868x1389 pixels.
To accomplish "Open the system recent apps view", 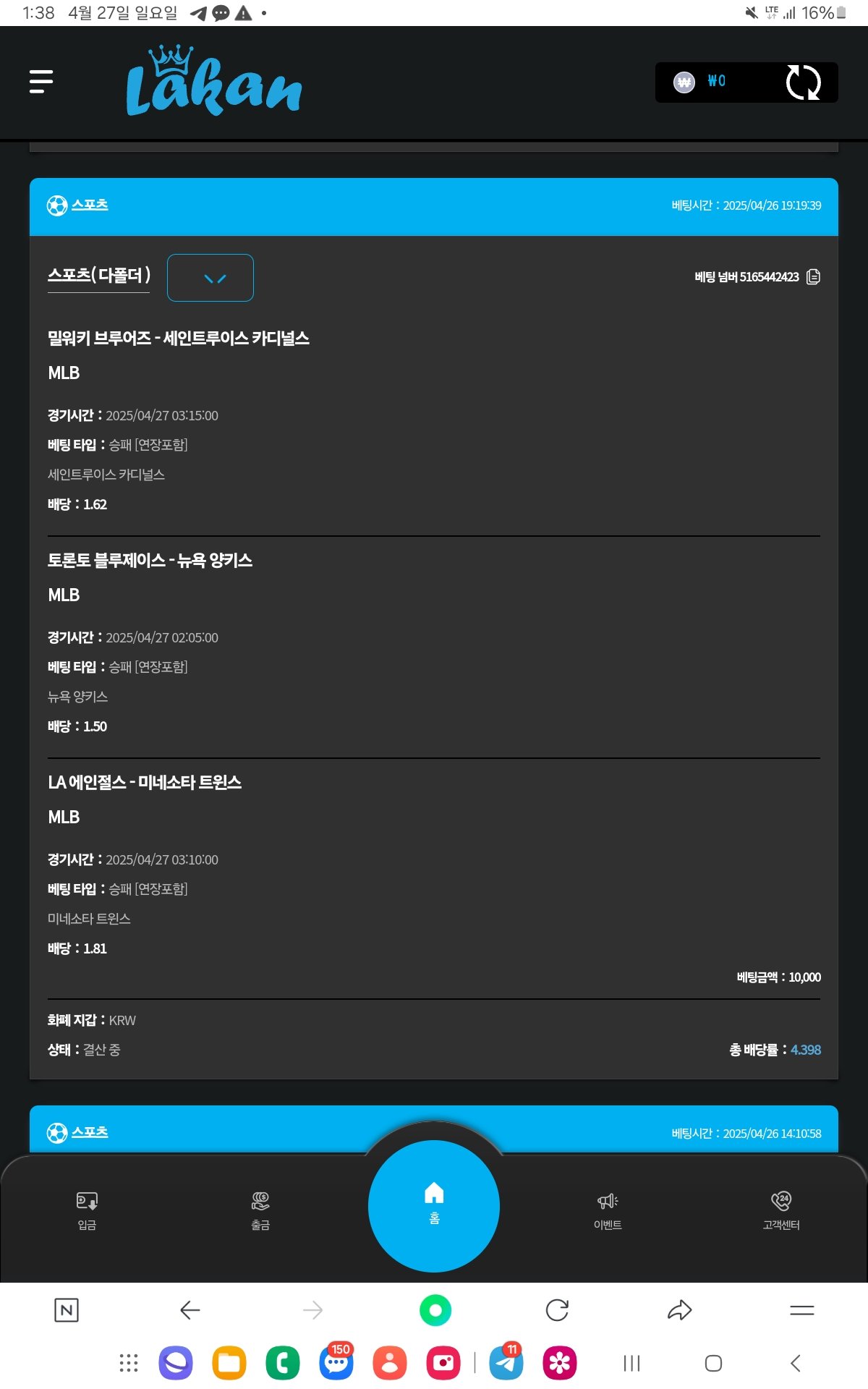I will (x=631, y=1364).
